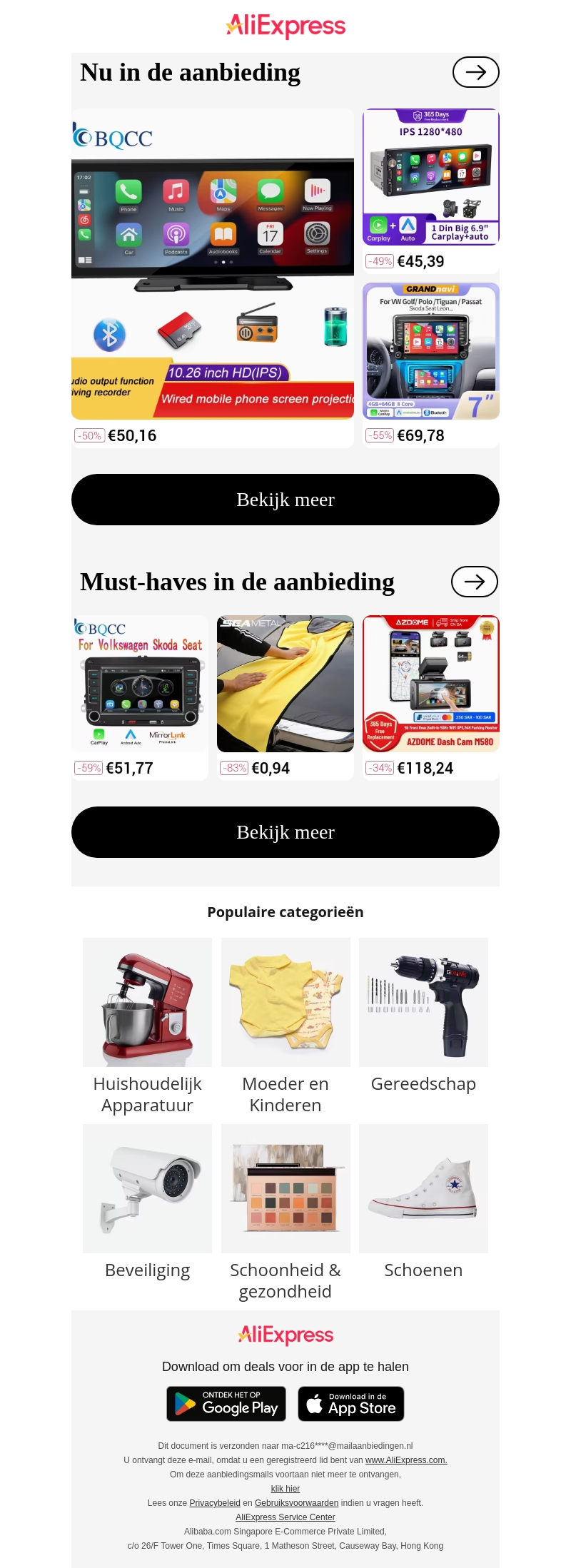Open the BQCC 10.26 inch display for €50,16
571x1568 pixels.
(213, 264)
